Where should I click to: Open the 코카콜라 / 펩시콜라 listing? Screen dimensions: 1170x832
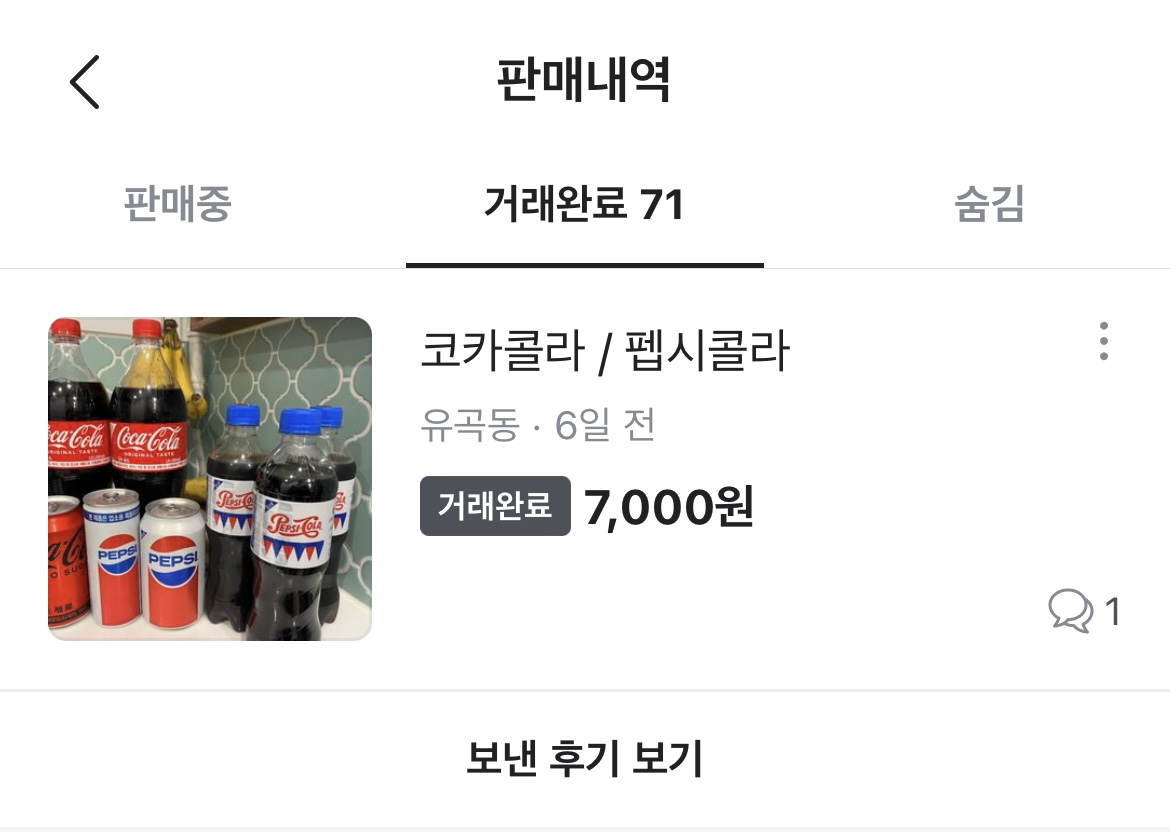coord(605,352)
